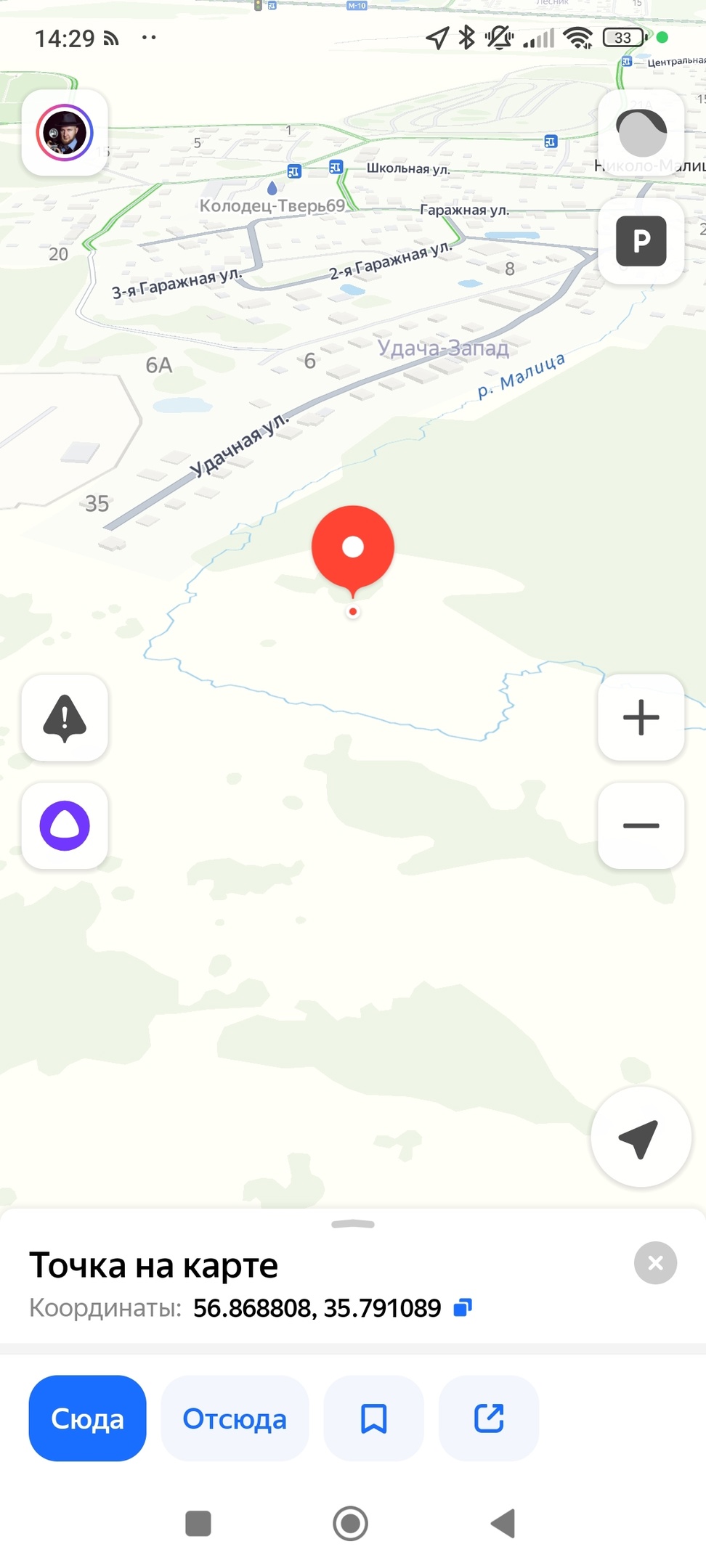Report a road event
This screenshot has height=1568, width=706.
65,718
